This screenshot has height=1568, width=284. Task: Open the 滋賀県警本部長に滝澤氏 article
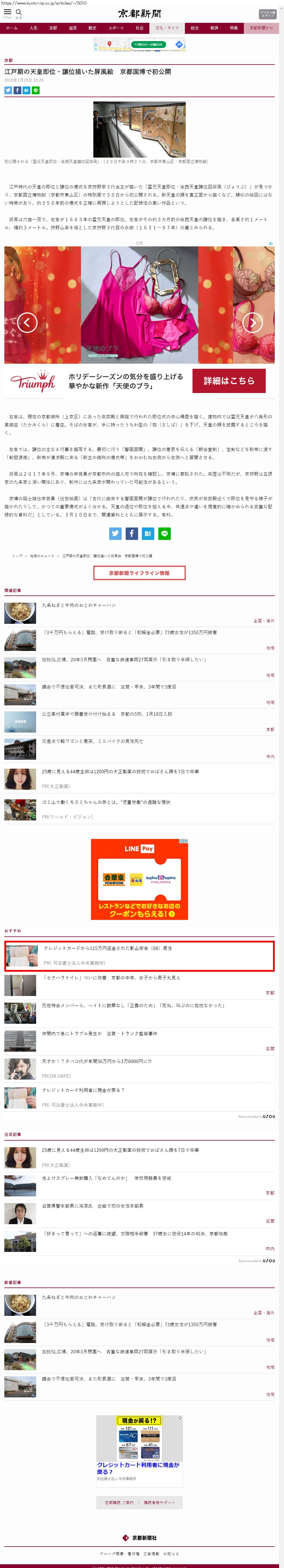coord(92,1206)
